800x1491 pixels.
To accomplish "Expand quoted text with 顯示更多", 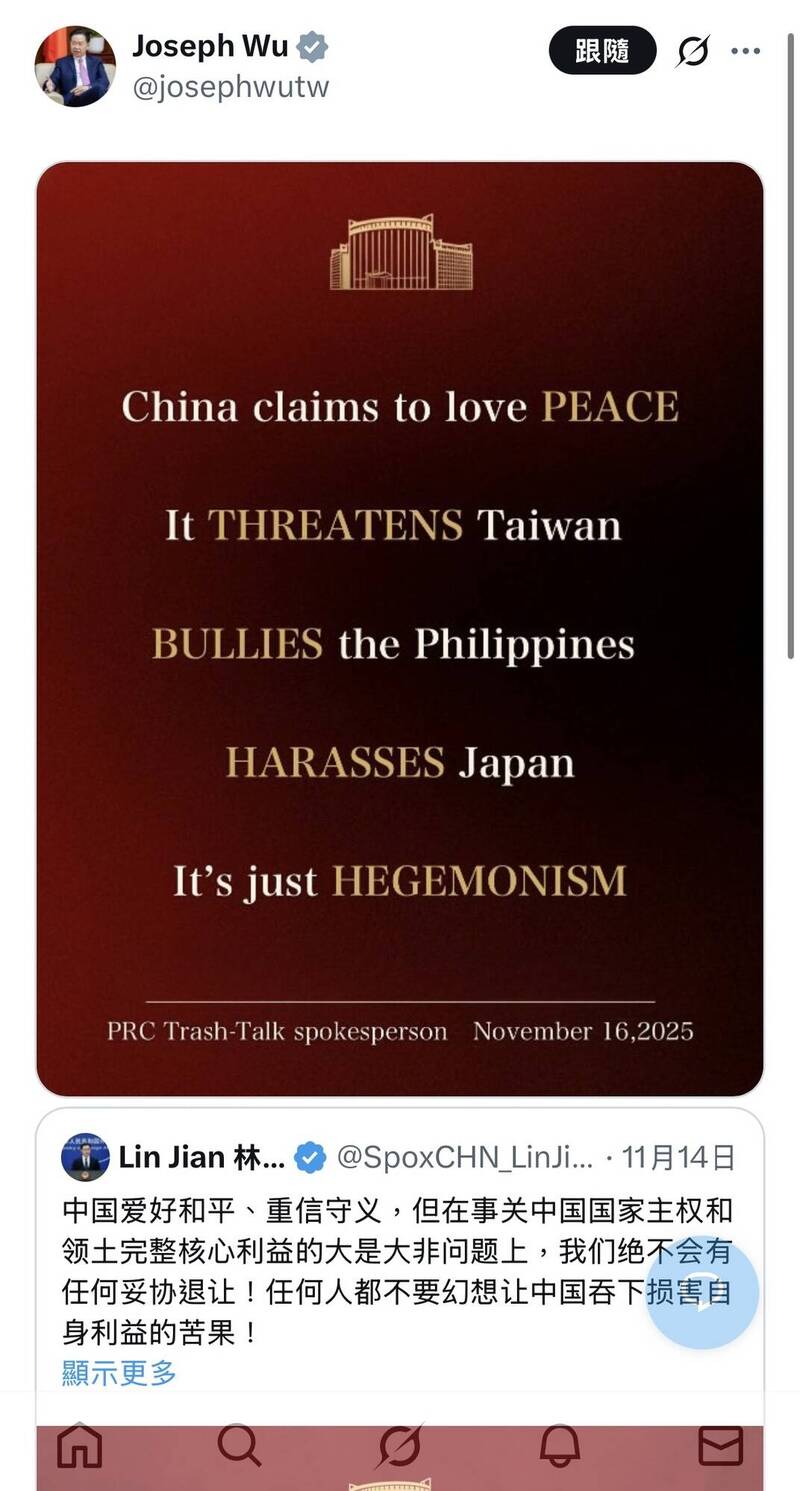I will pos(119,1373).
